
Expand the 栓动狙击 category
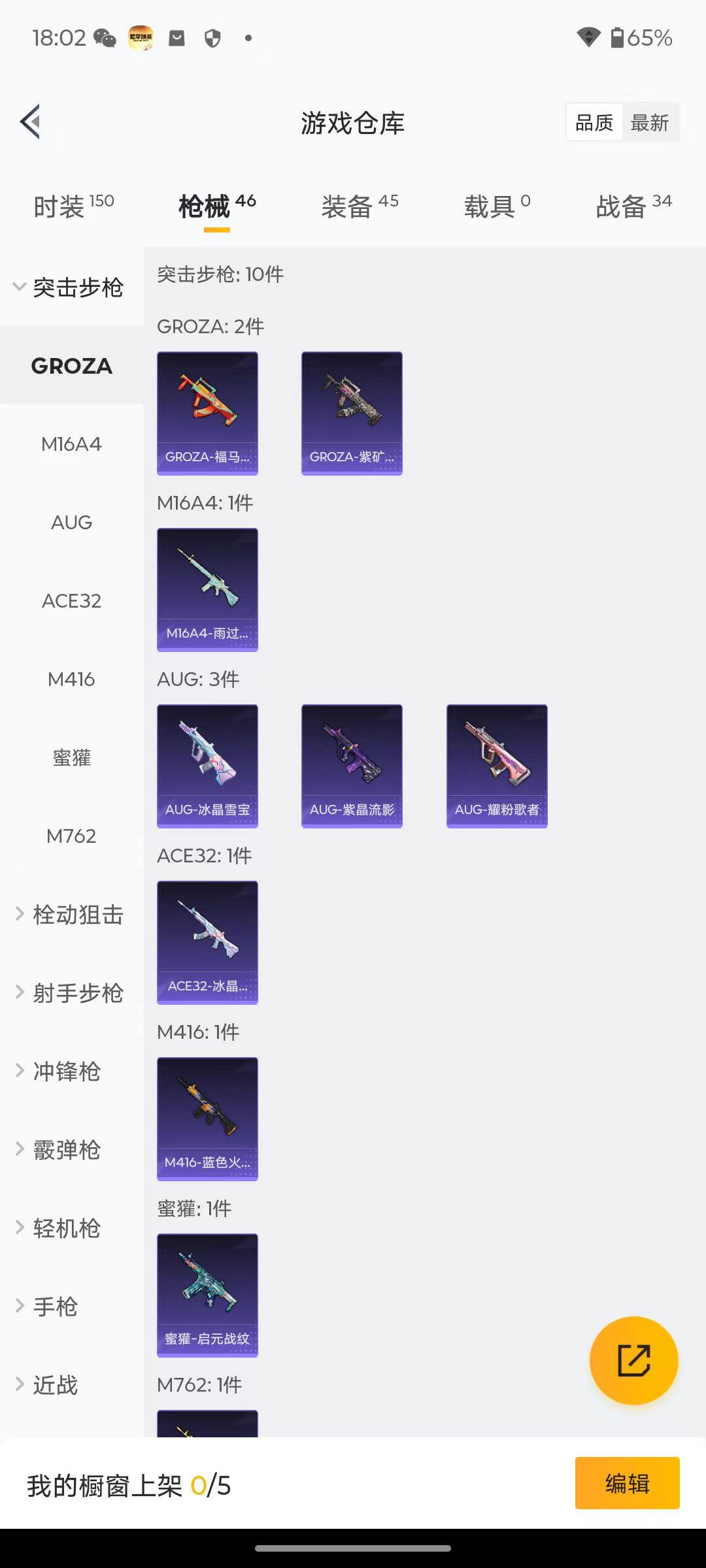pyautogui.click(x=69, y=915)
